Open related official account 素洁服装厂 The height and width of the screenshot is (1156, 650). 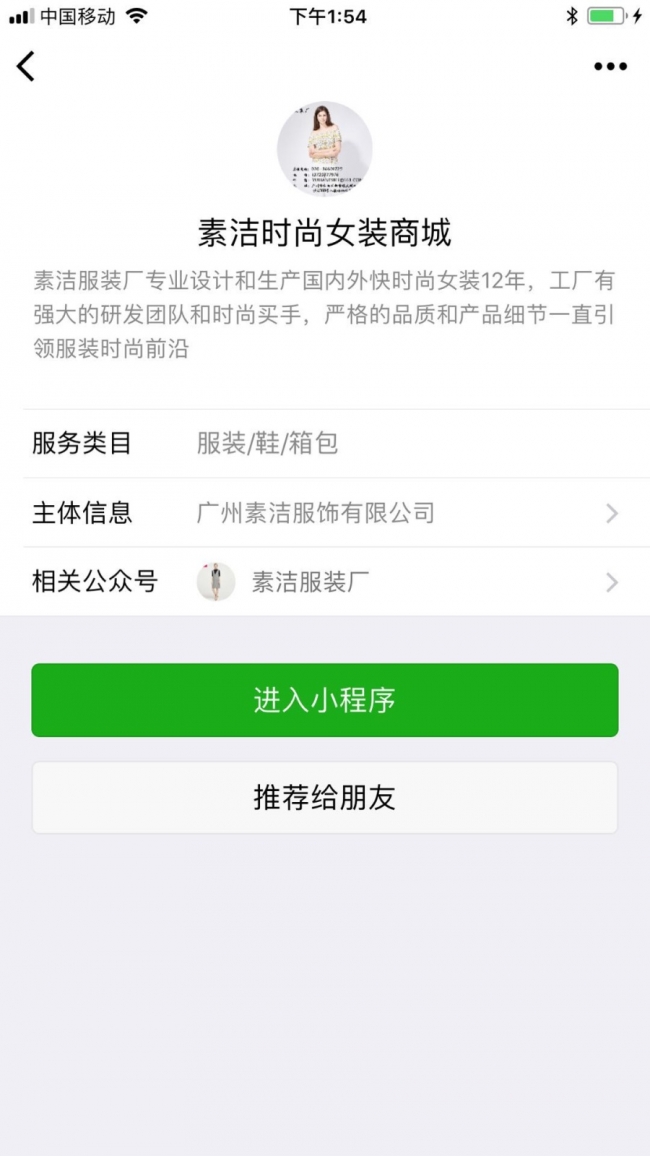[325, 582]
